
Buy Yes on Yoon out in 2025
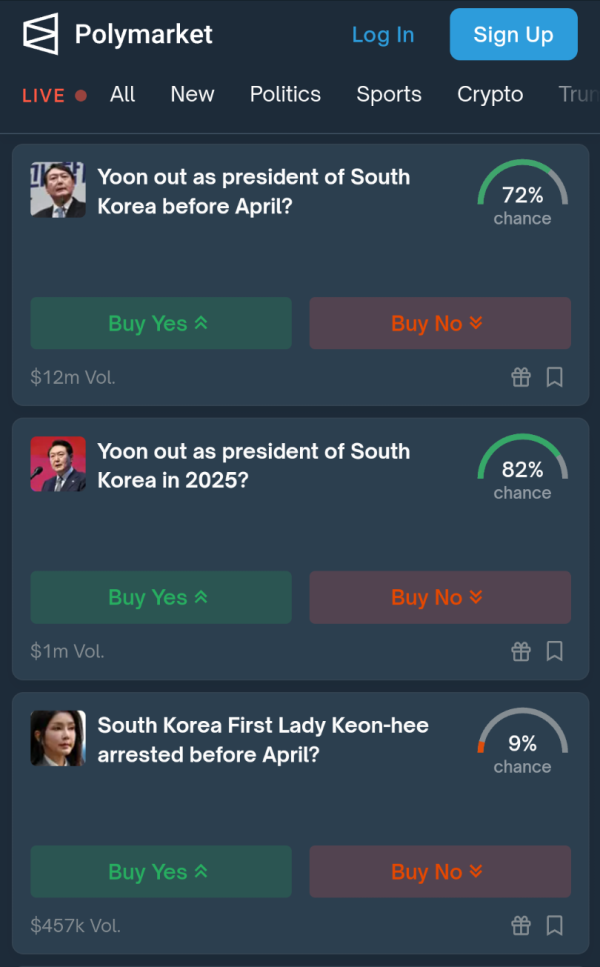tap(161, 597)
